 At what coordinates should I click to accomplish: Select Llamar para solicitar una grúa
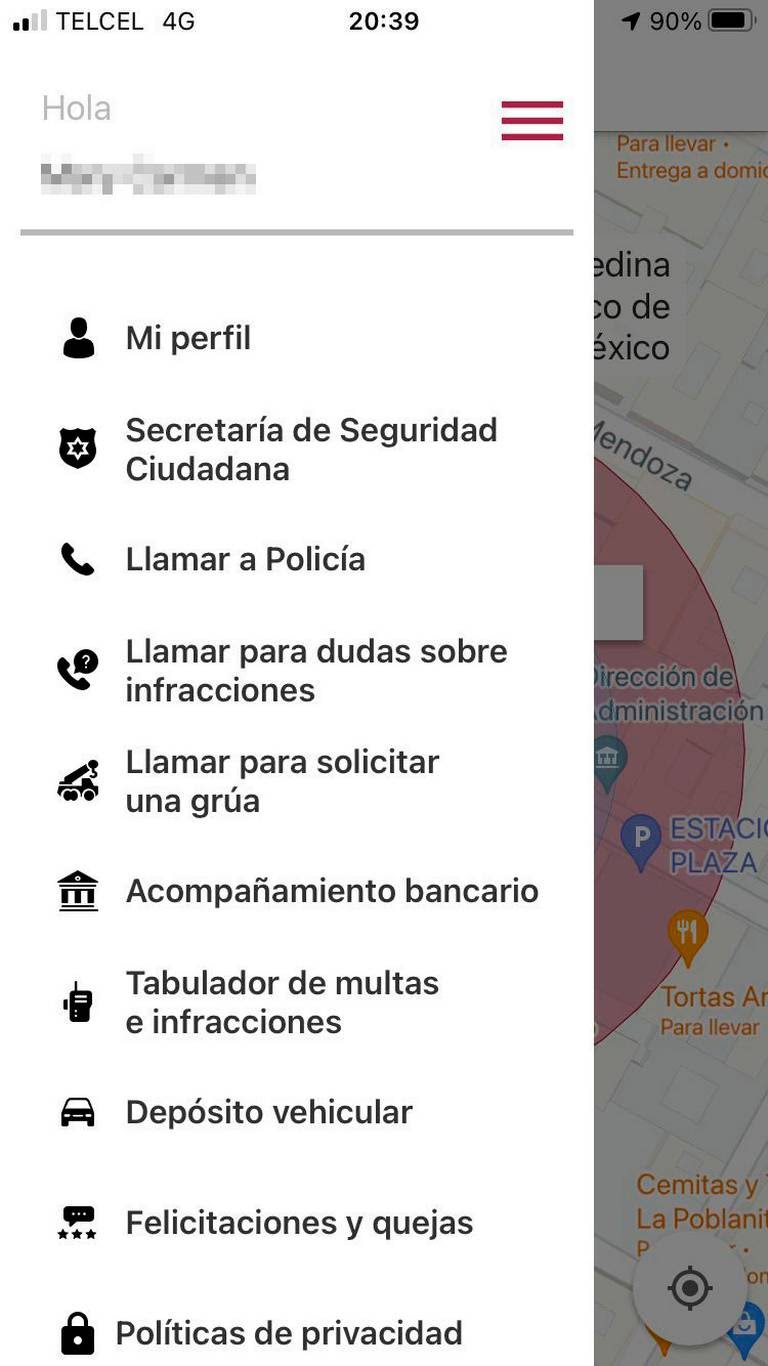pyautogui.click(x=281, y=781)
